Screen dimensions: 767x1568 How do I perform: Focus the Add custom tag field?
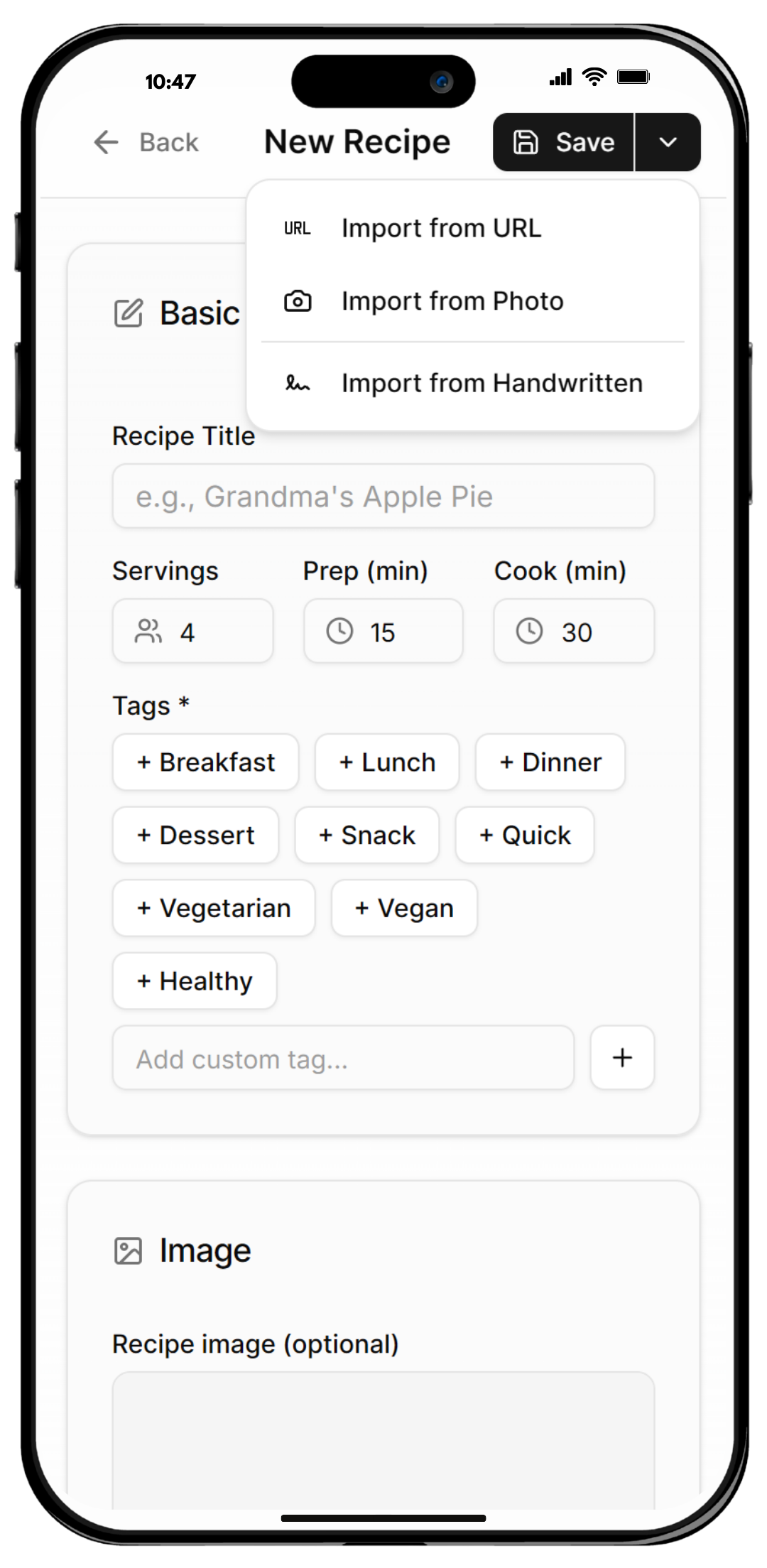[x=343, y=1058]
